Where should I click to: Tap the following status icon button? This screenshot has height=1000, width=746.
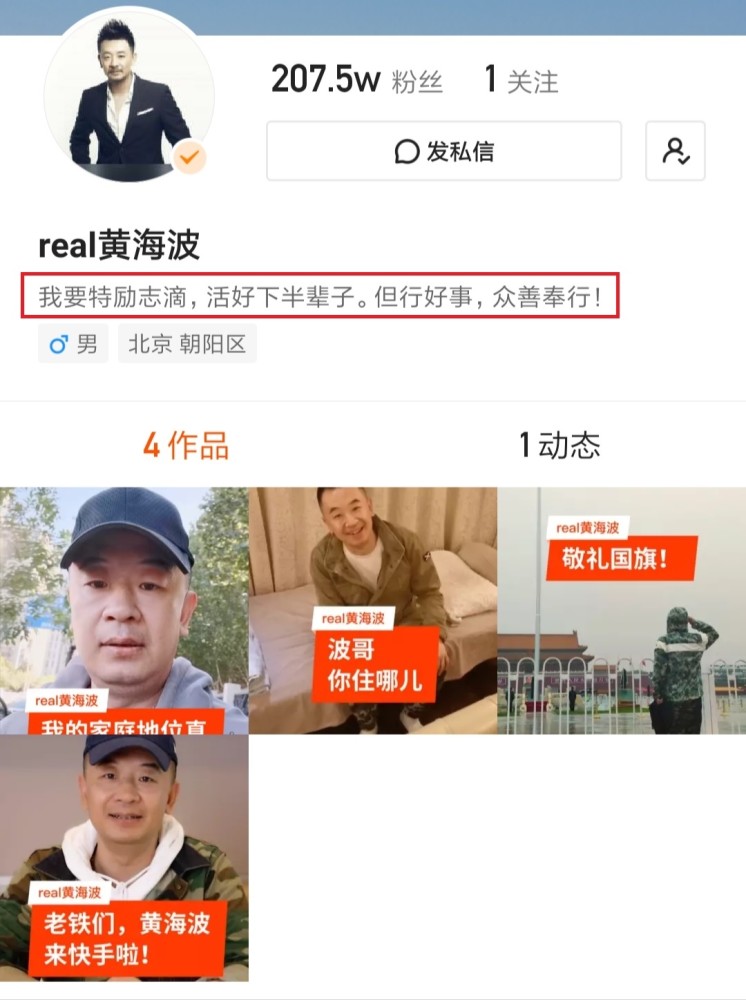coord(675,151)
